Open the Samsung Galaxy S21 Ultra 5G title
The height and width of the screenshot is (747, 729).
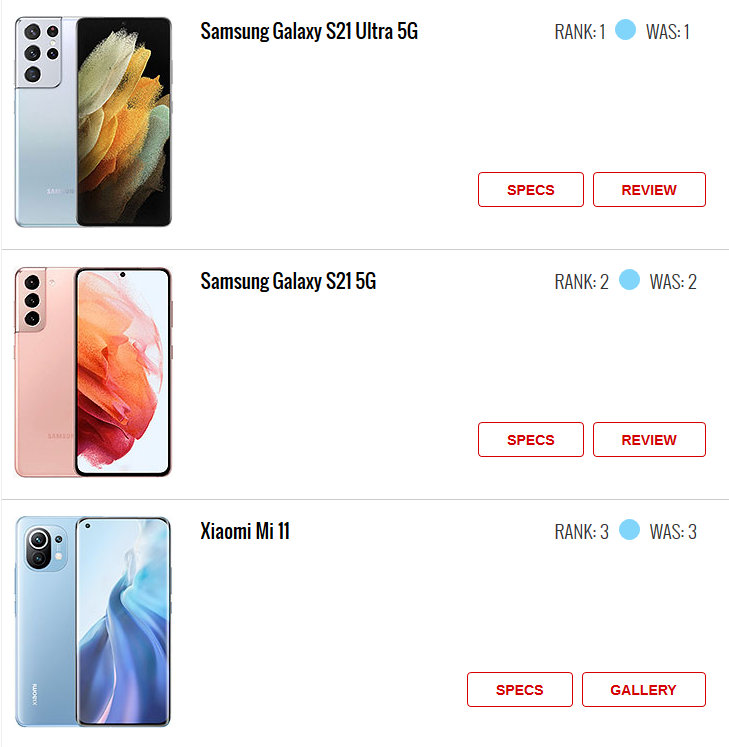309,32
